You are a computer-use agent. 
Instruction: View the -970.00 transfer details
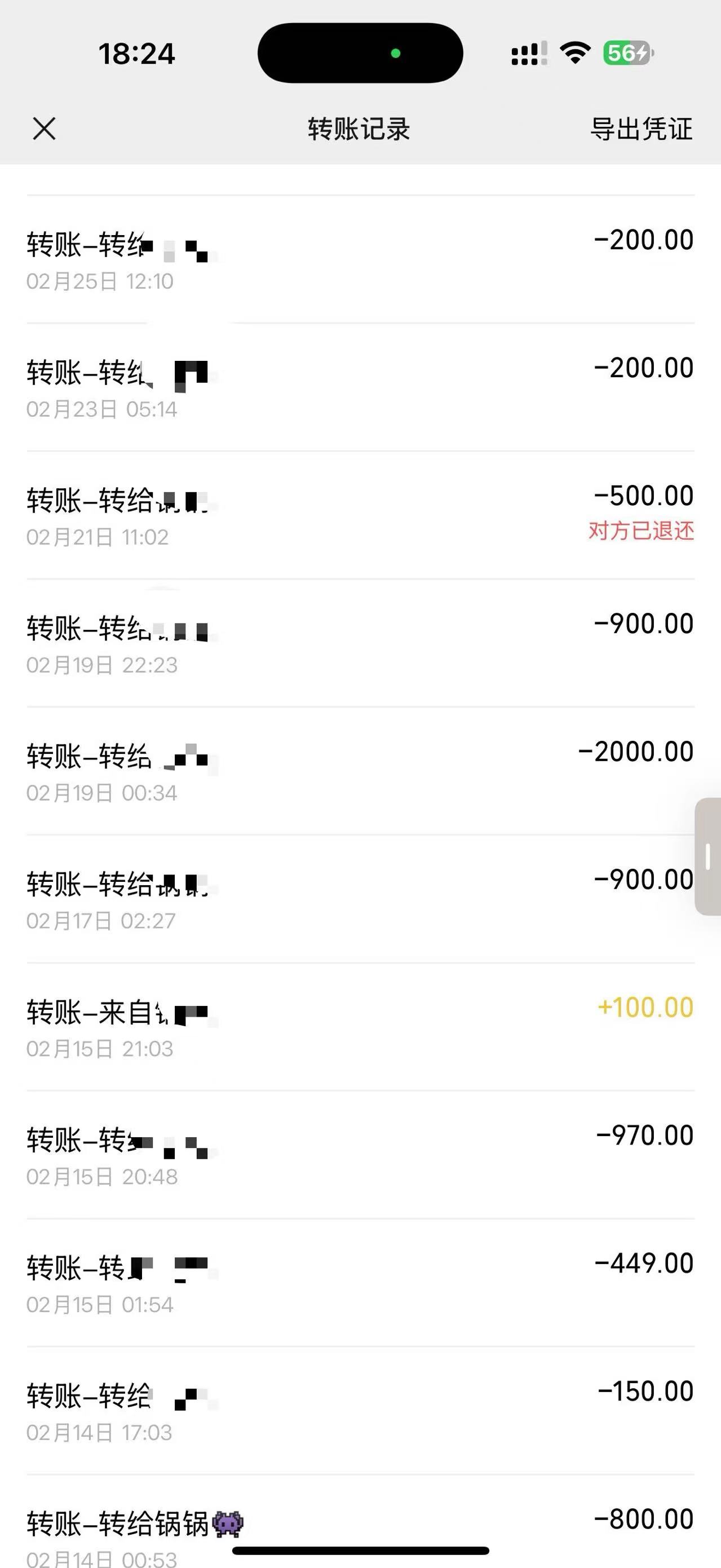[x=360, y=1155]
